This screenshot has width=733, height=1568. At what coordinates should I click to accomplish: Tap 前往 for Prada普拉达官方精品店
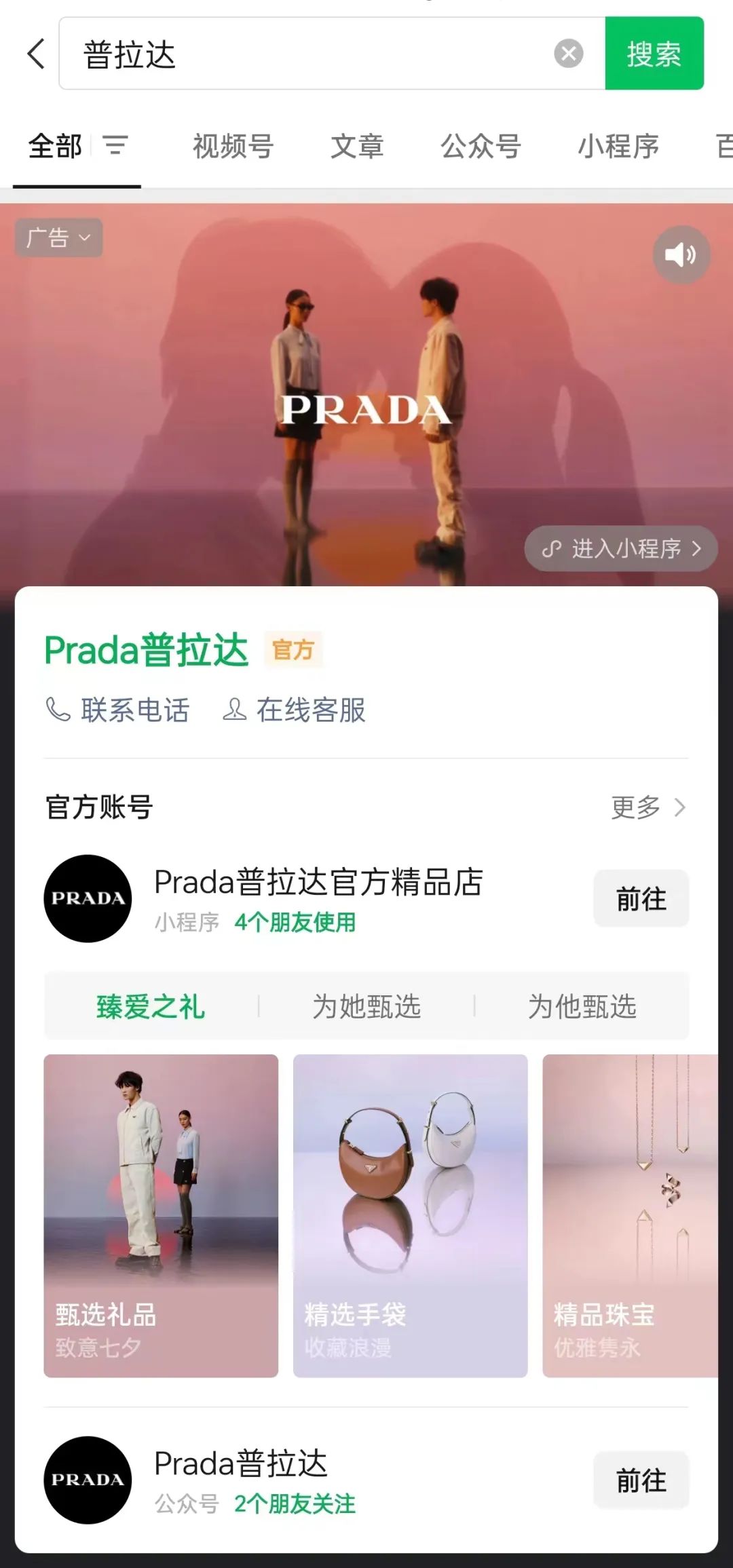(641, 898)
